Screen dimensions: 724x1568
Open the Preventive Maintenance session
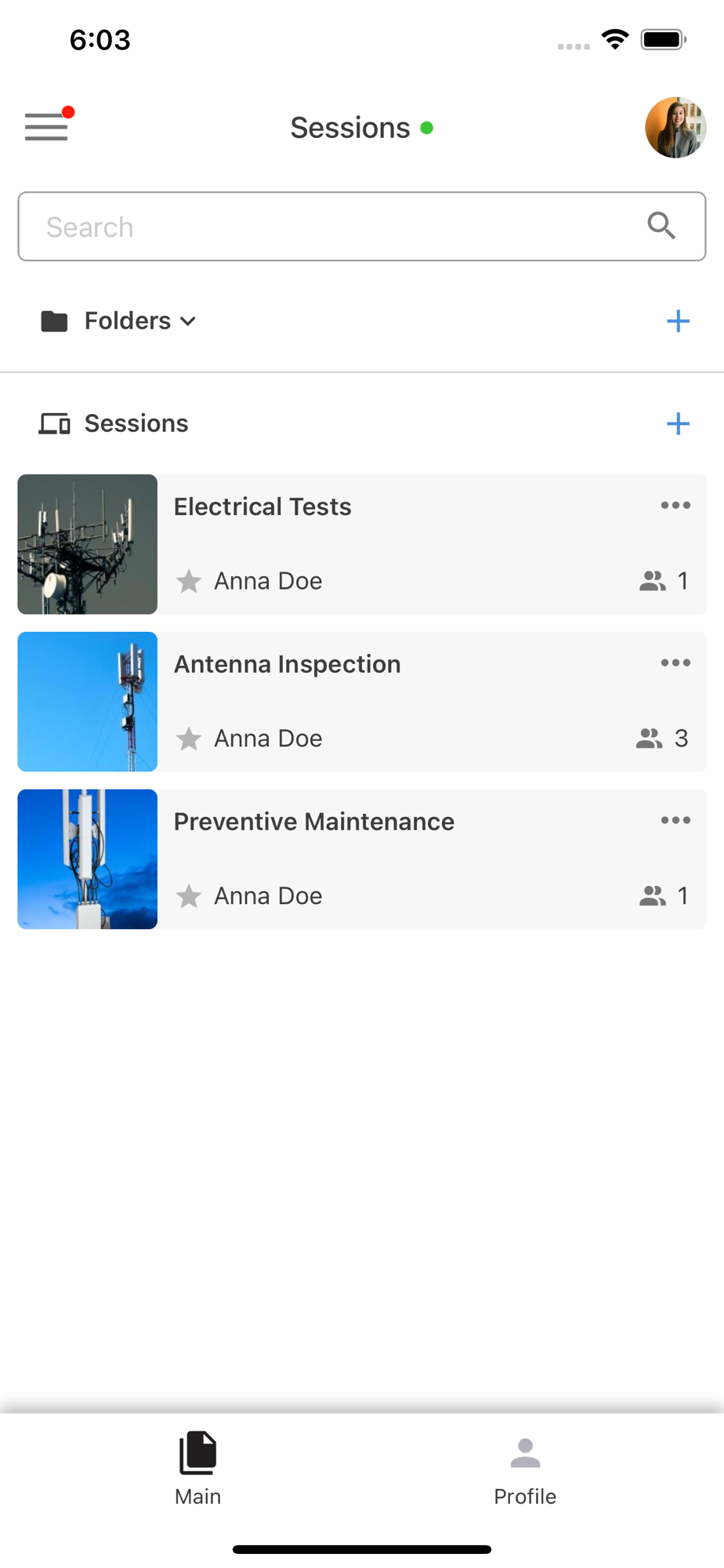(313, 822)
